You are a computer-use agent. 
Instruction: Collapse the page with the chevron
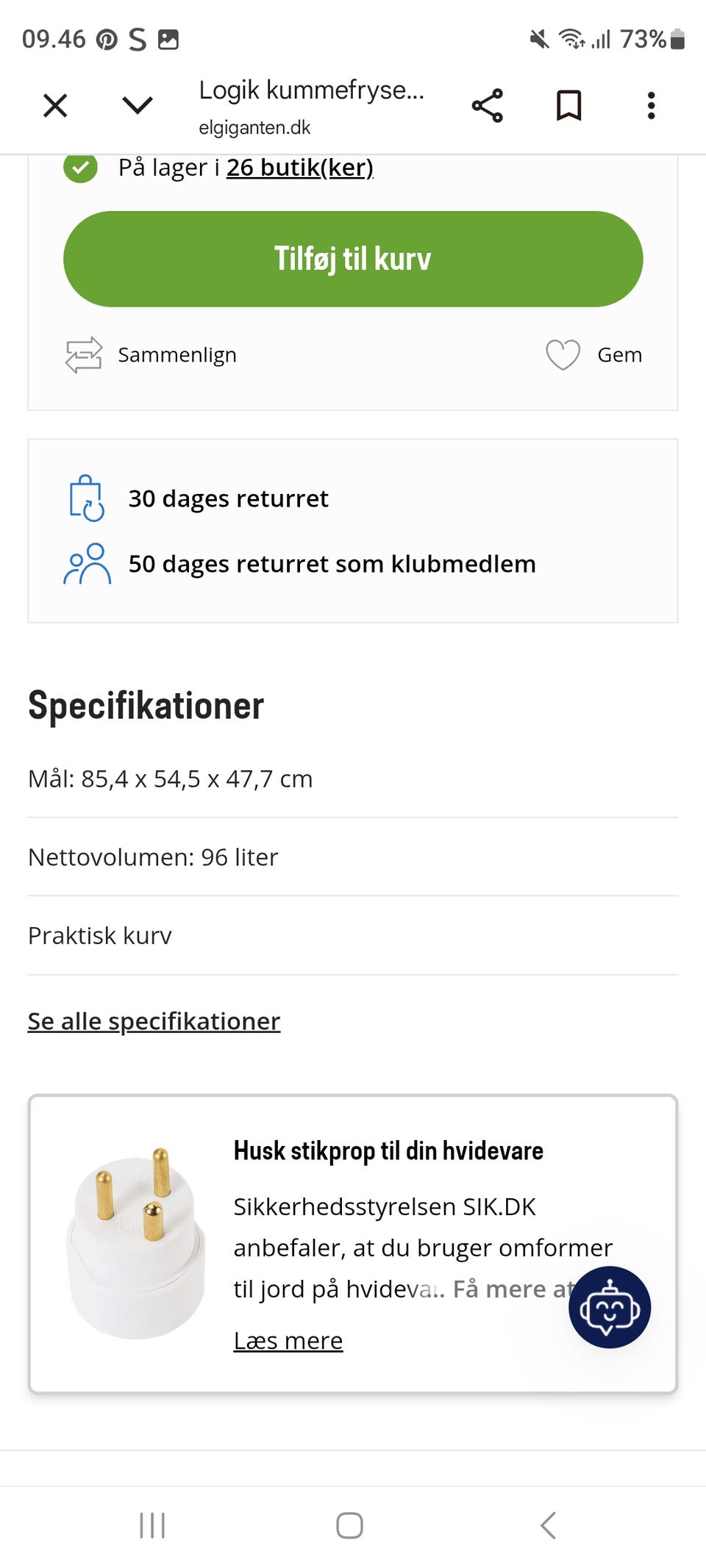point(137,104)
